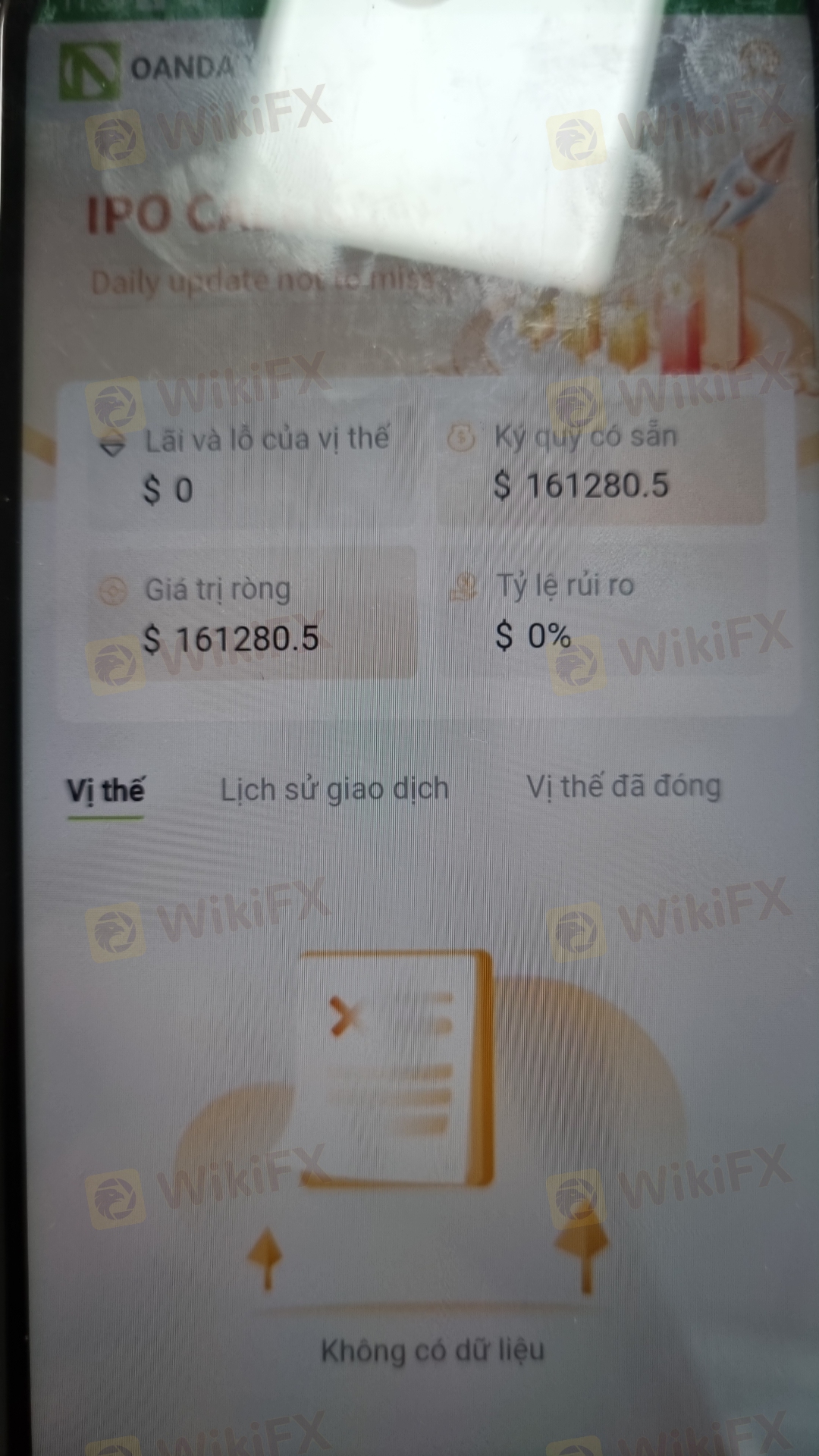
Task: Tap the orange icon beside the OANDA header
Action: coord(758,59)
